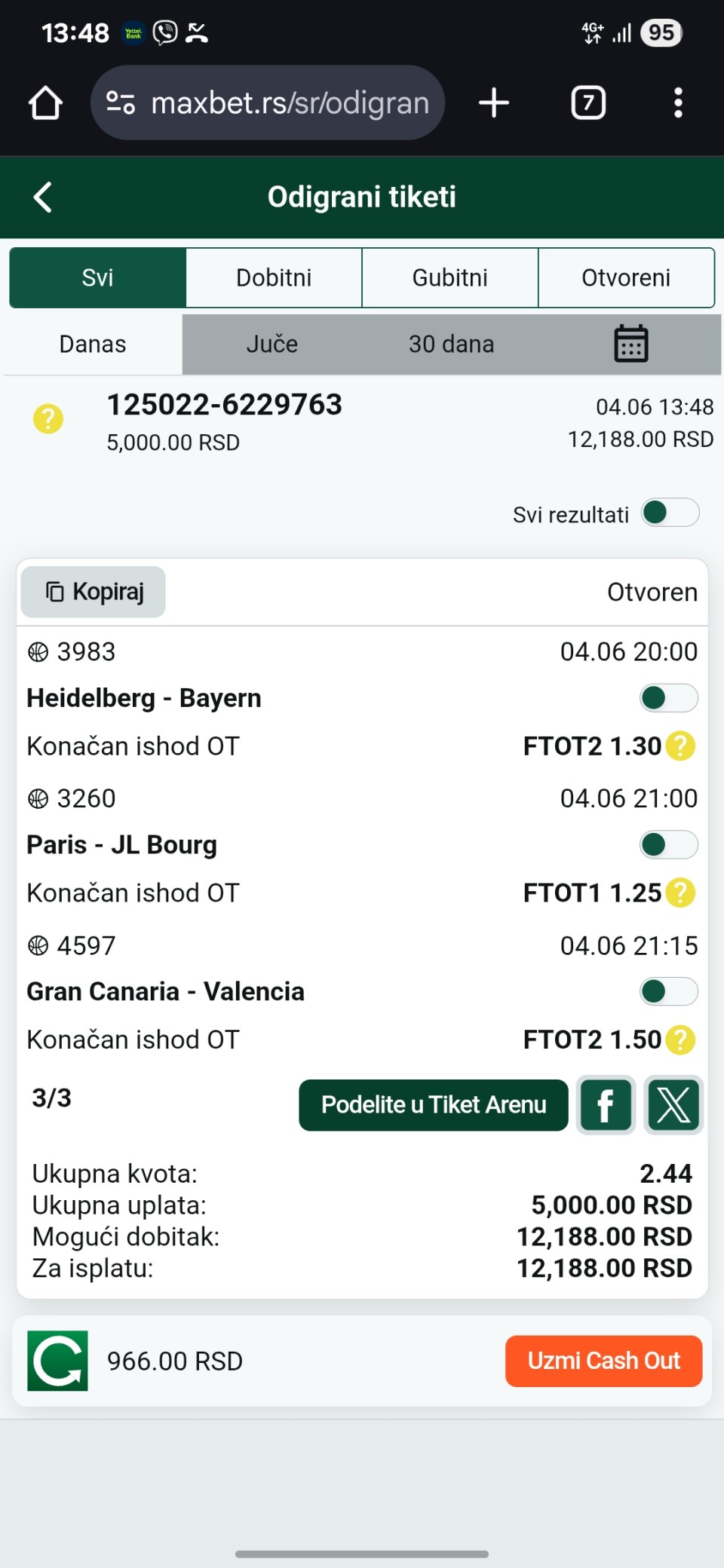The width and height of the screenshot is (724, 1568).
Task: Show Otvoreni tickets
Action: tap(626, 277)
